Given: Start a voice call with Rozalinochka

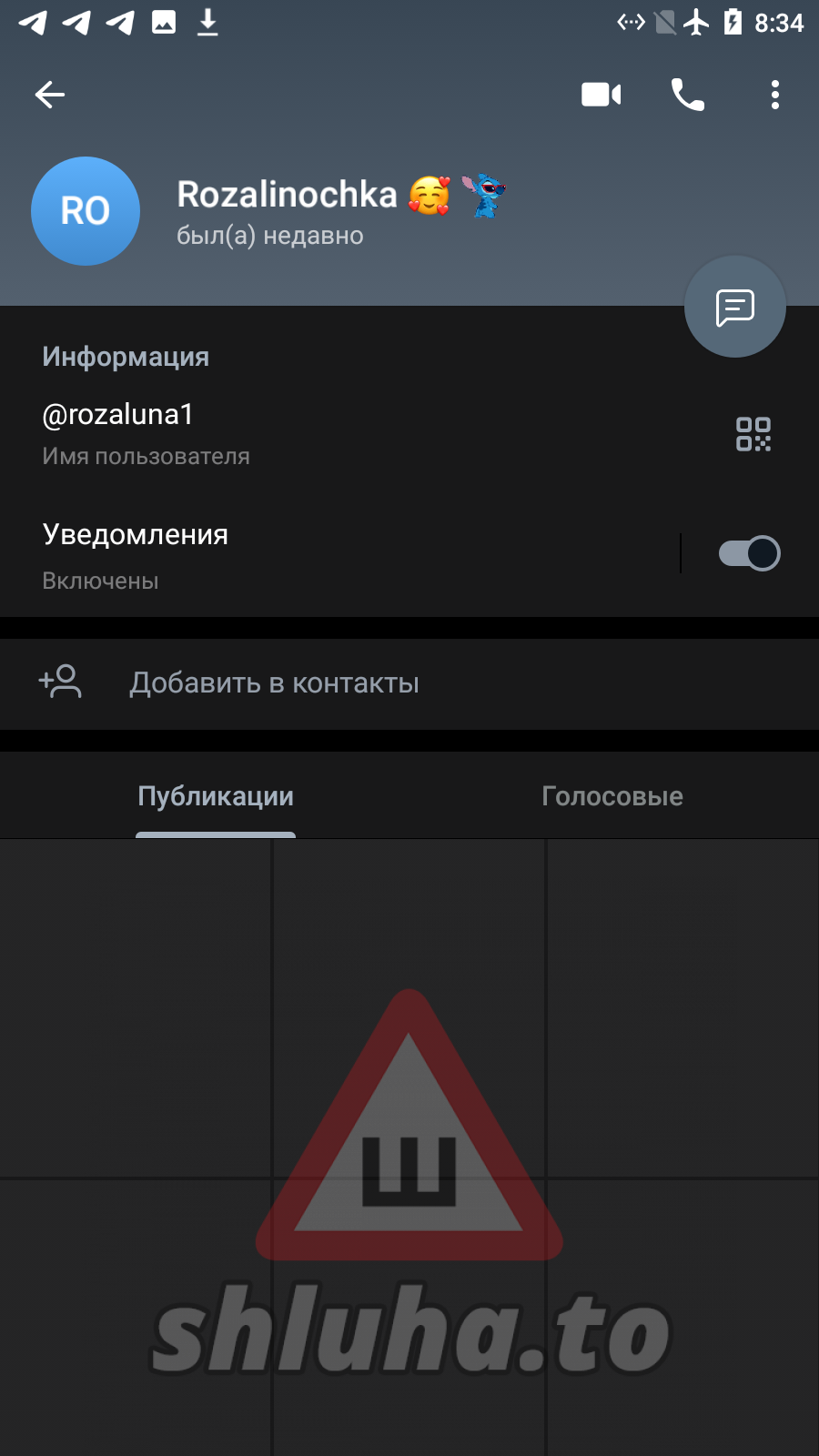Looking at the screenshot, I should 687,95.
